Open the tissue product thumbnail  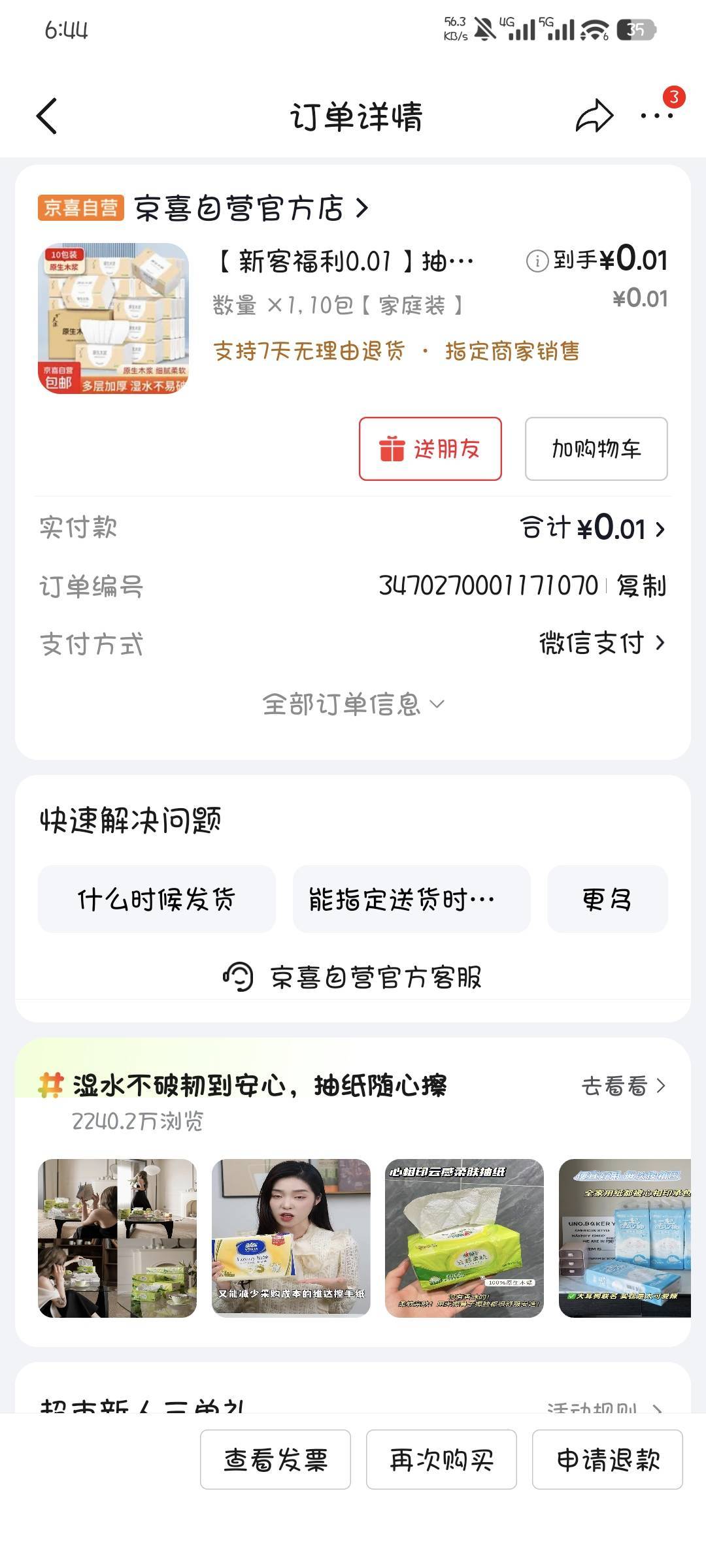click(113, 318)
